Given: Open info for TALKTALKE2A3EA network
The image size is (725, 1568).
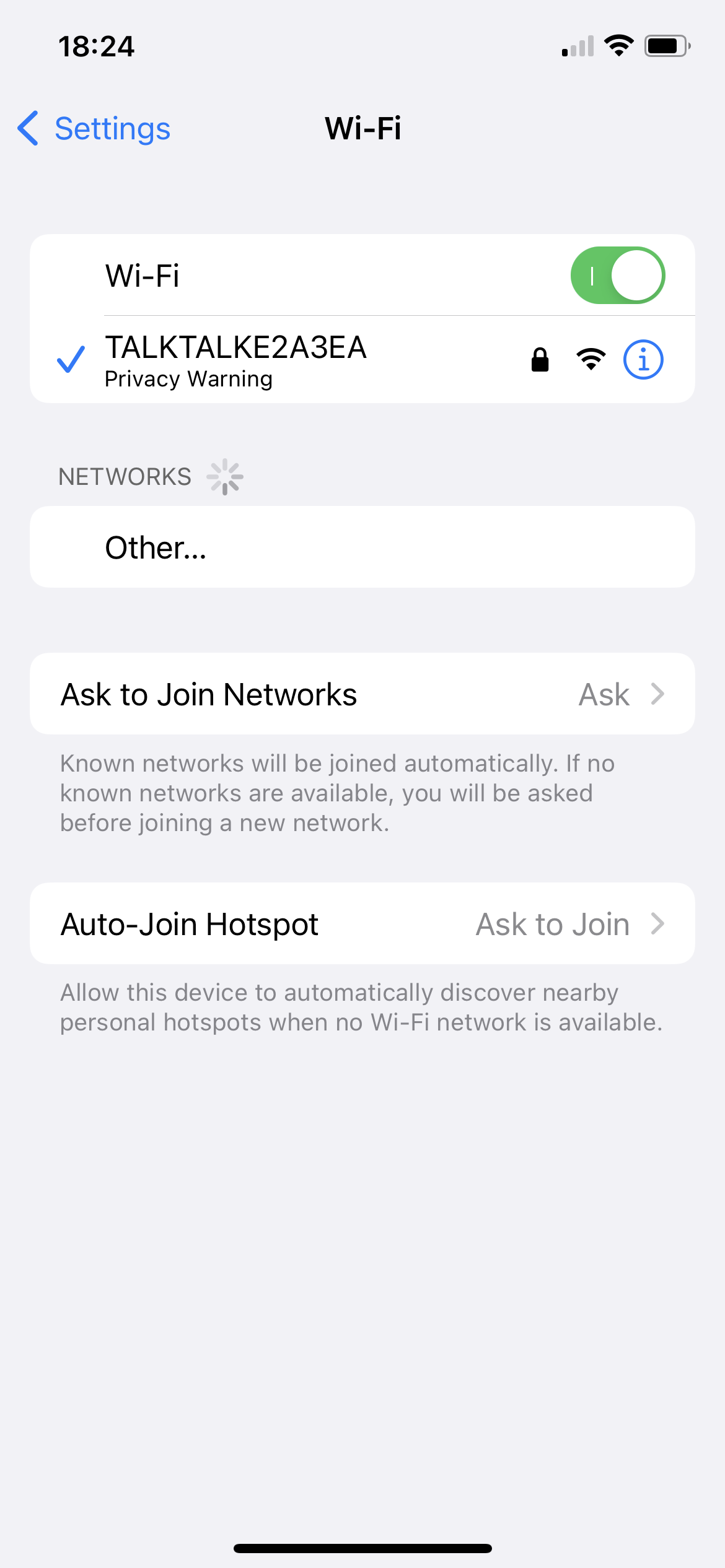Looking at the screenshot, I should pyautogui.click(x=643, y=360).
